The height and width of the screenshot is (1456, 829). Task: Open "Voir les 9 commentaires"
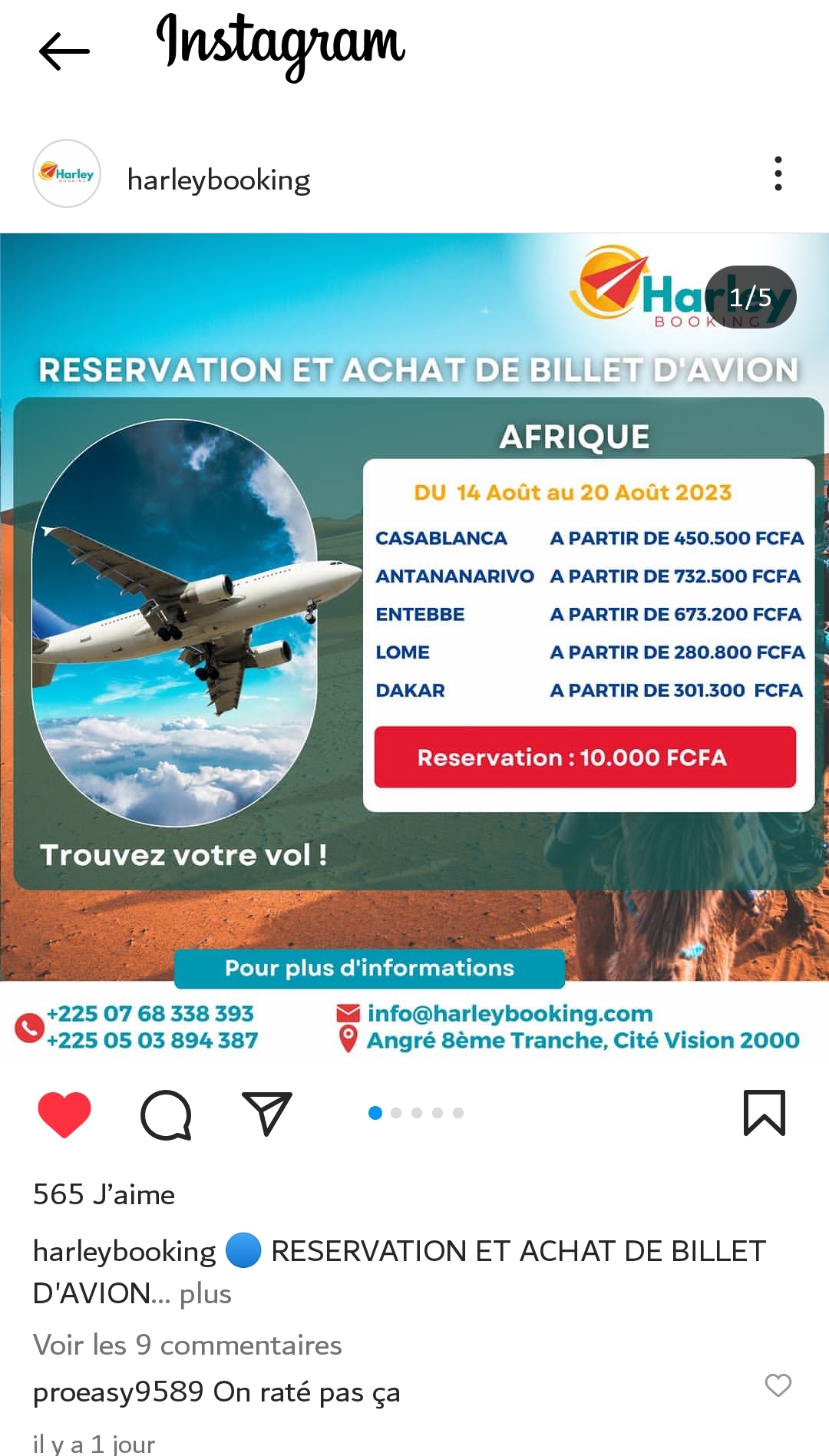click(187, 1345)
